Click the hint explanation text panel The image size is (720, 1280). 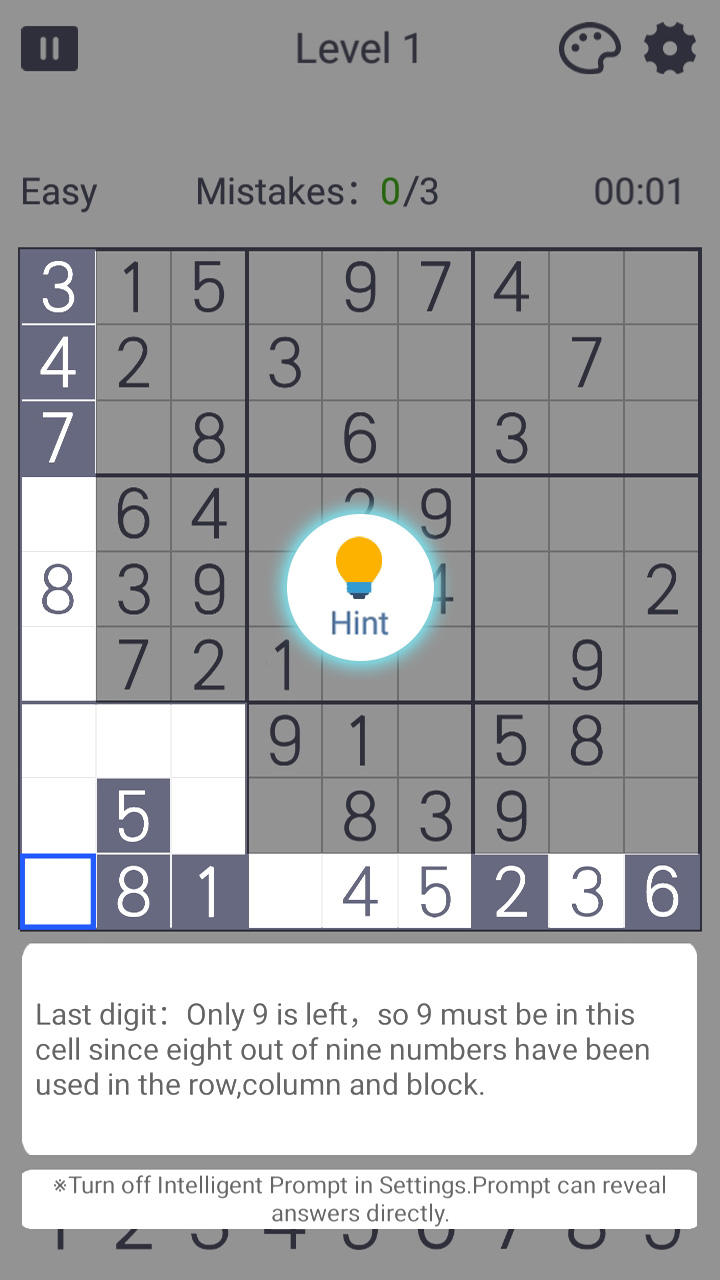tap(359, 1048)
